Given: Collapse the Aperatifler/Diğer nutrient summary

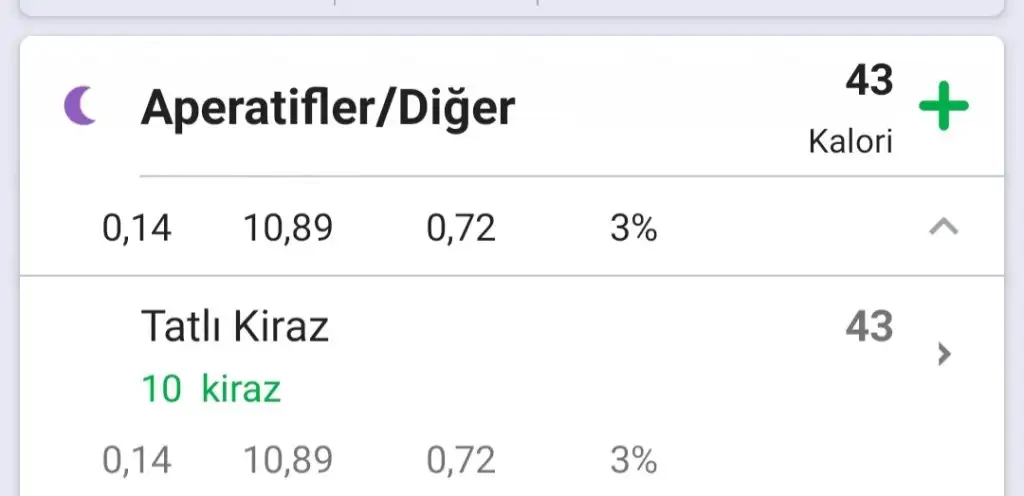Looking at the screenshot, I should coord(943,228).
